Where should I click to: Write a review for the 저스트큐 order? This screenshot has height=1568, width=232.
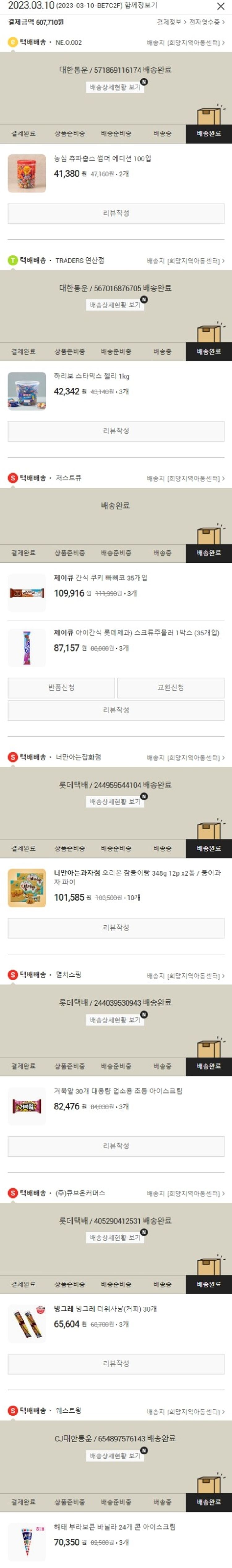pyautogui.click(x=116, y=710)
